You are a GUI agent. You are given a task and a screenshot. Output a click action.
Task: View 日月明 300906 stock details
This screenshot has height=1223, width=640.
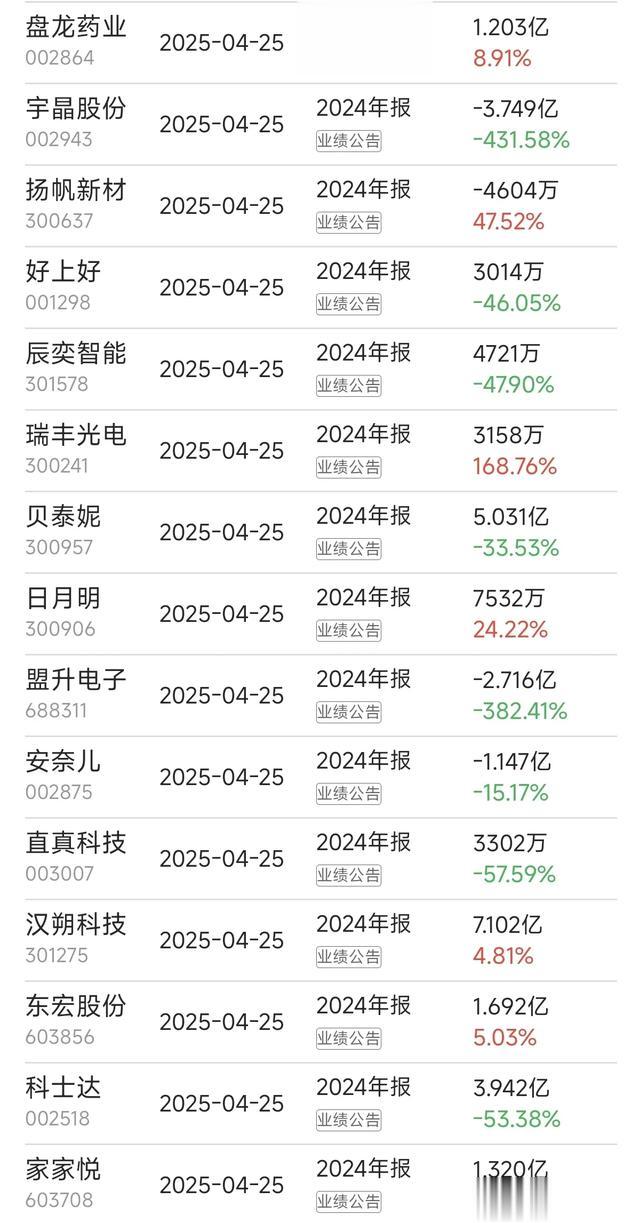coord(320,615)
